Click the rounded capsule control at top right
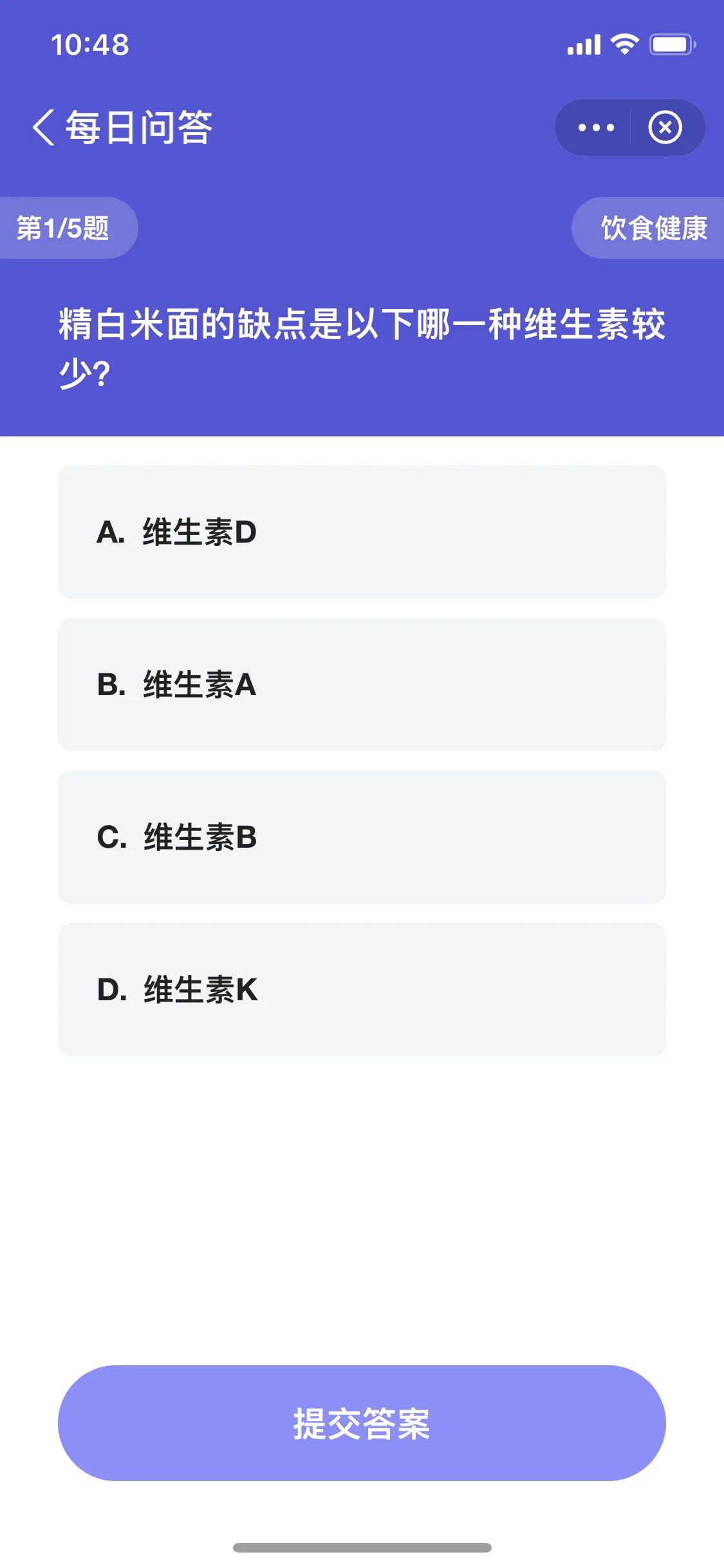724x1568 pixels. coord(629,127)
